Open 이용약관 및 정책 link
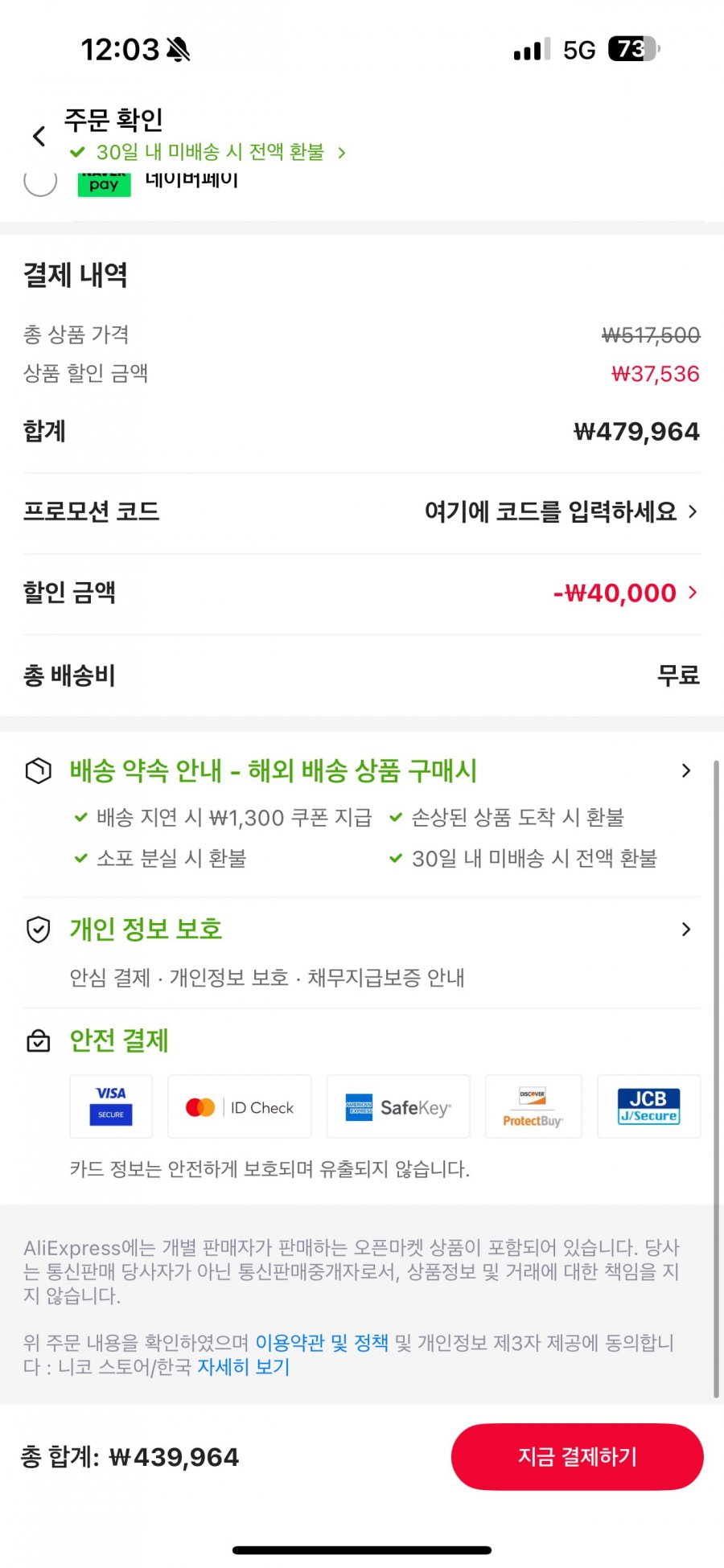This screenshot has width=724, height=1568. (x=321, y=1342)
